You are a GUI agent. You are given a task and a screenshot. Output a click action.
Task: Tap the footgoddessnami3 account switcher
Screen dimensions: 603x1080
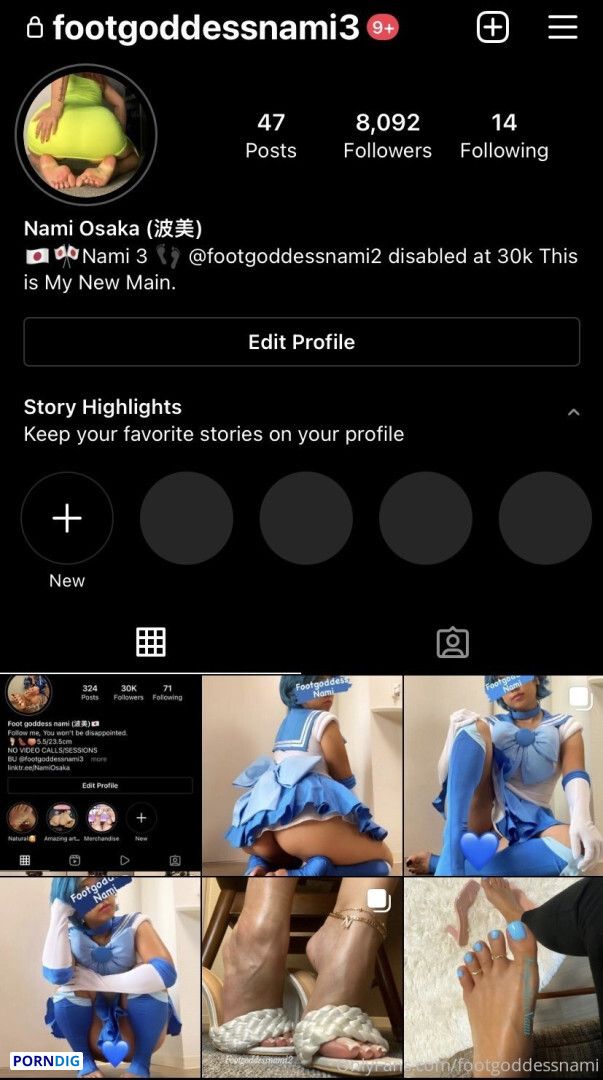(206, 28)
